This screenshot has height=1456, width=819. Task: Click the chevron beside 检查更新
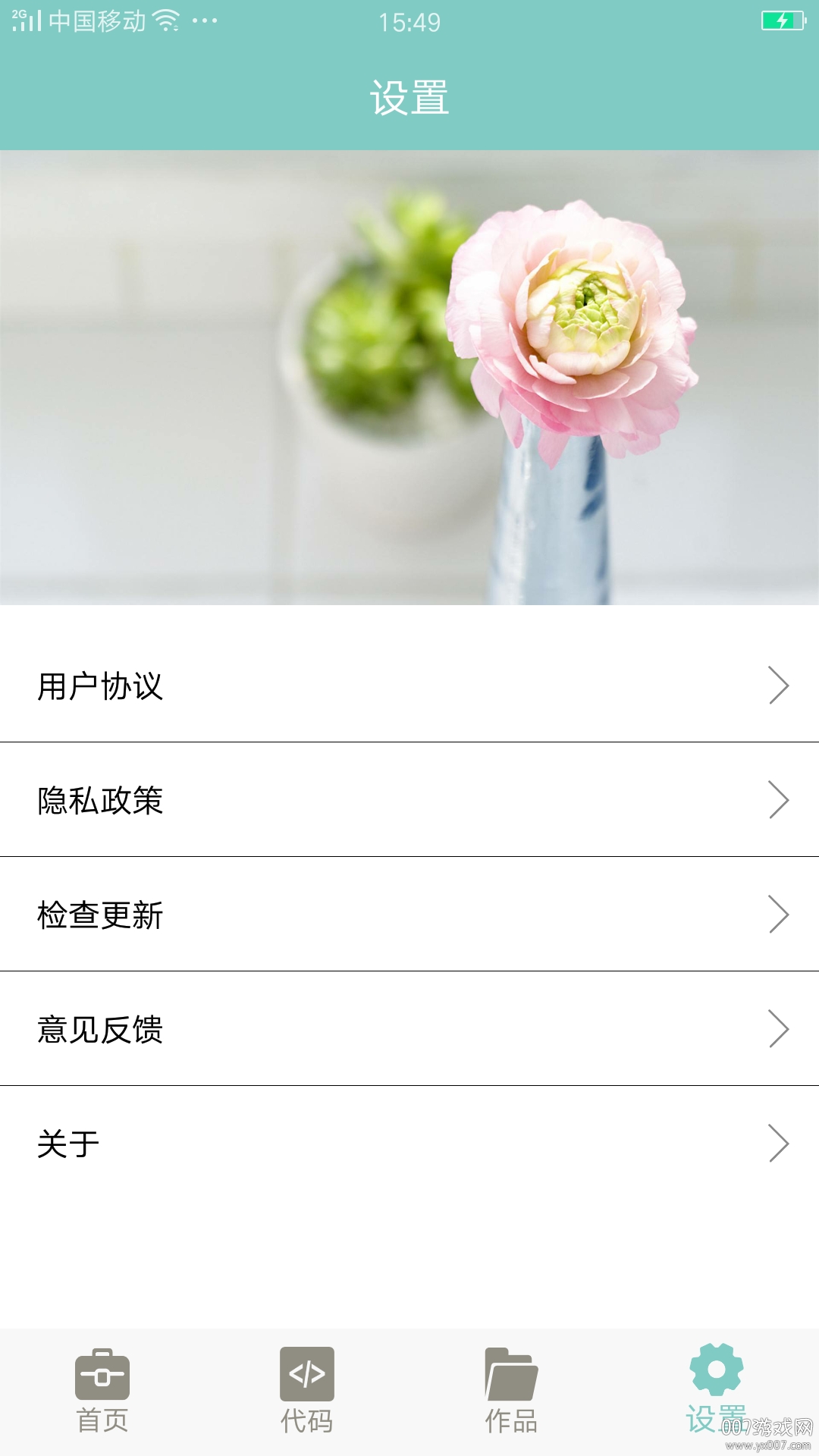779,915
